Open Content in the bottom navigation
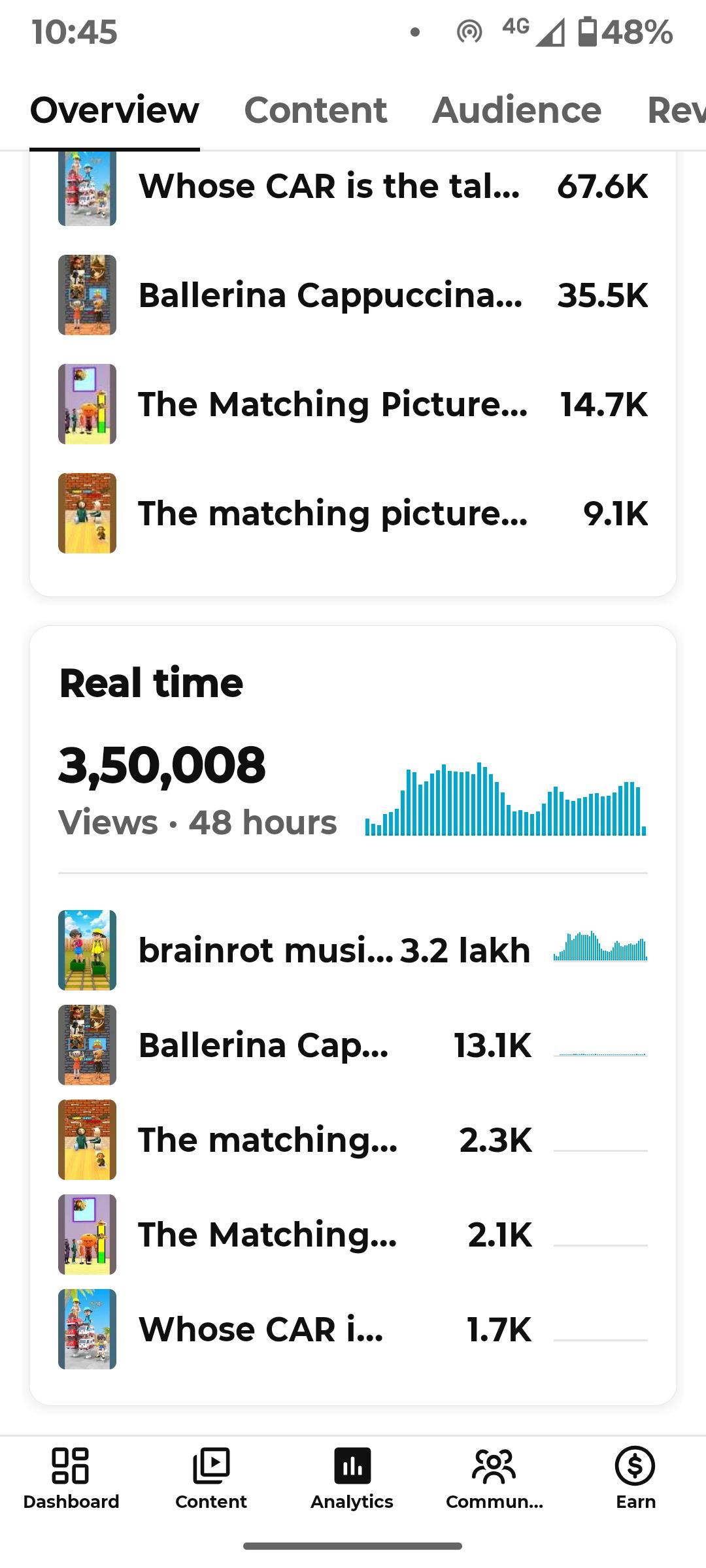The image size is (706, 1568). 211,1478
